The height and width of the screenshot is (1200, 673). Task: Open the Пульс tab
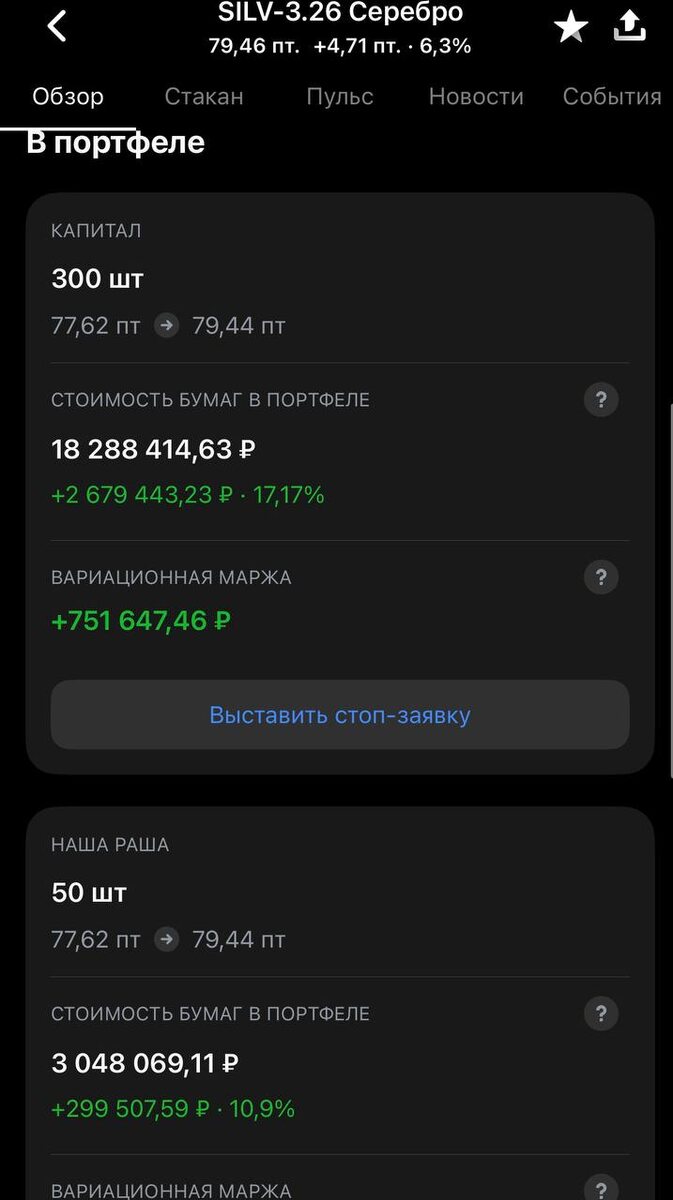click(x=340, y=97)
